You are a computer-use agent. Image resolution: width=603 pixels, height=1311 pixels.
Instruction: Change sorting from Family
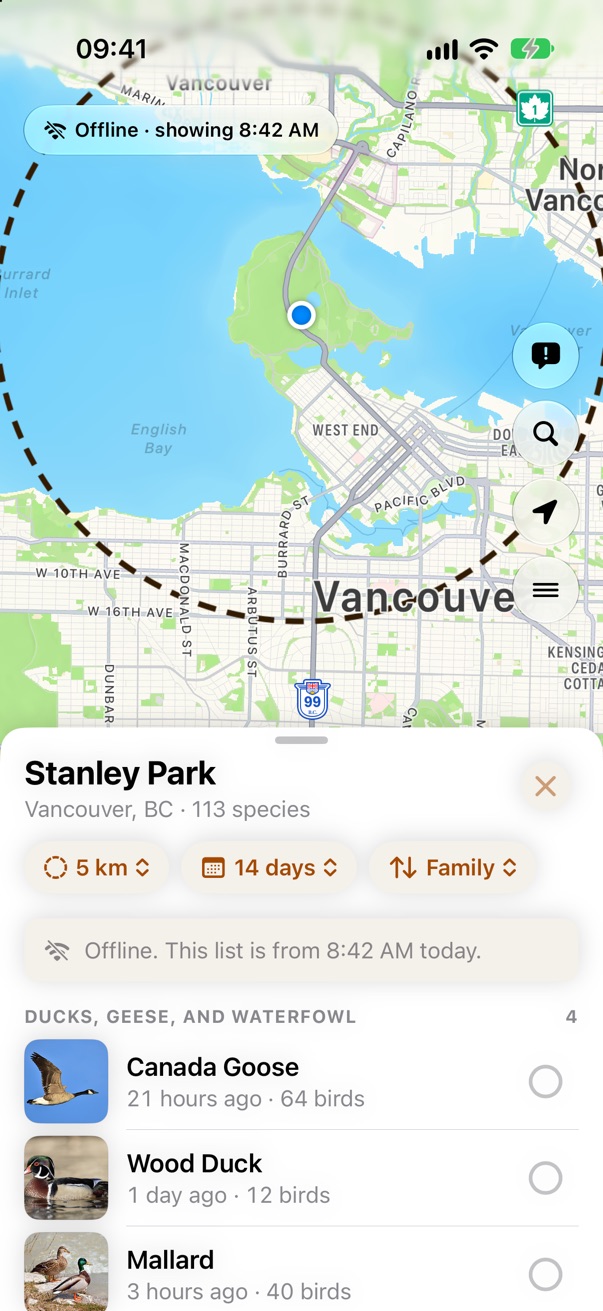[x=454, y=868]
